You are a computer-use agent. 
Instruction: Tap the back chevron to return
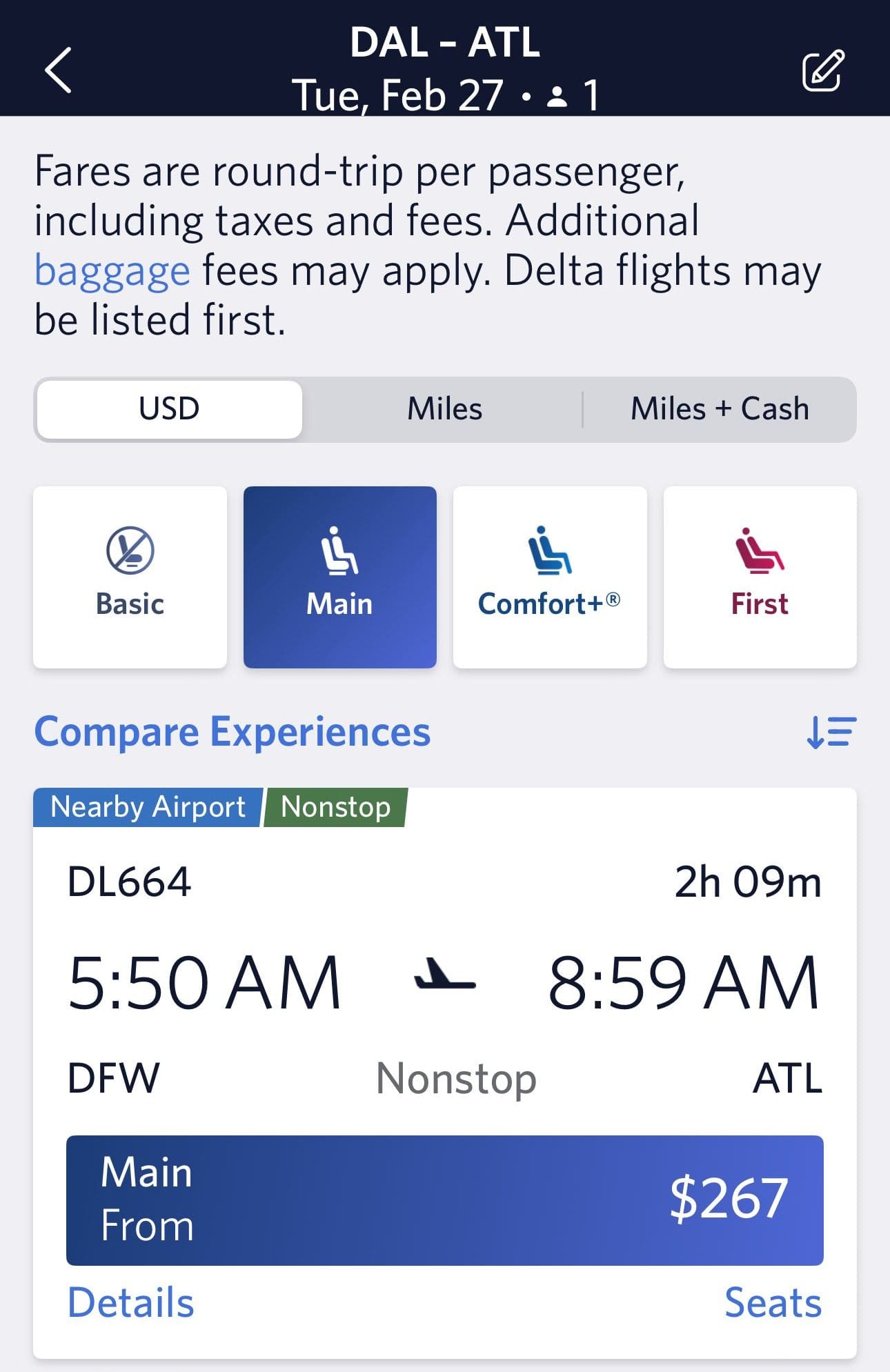pos(58,69)
